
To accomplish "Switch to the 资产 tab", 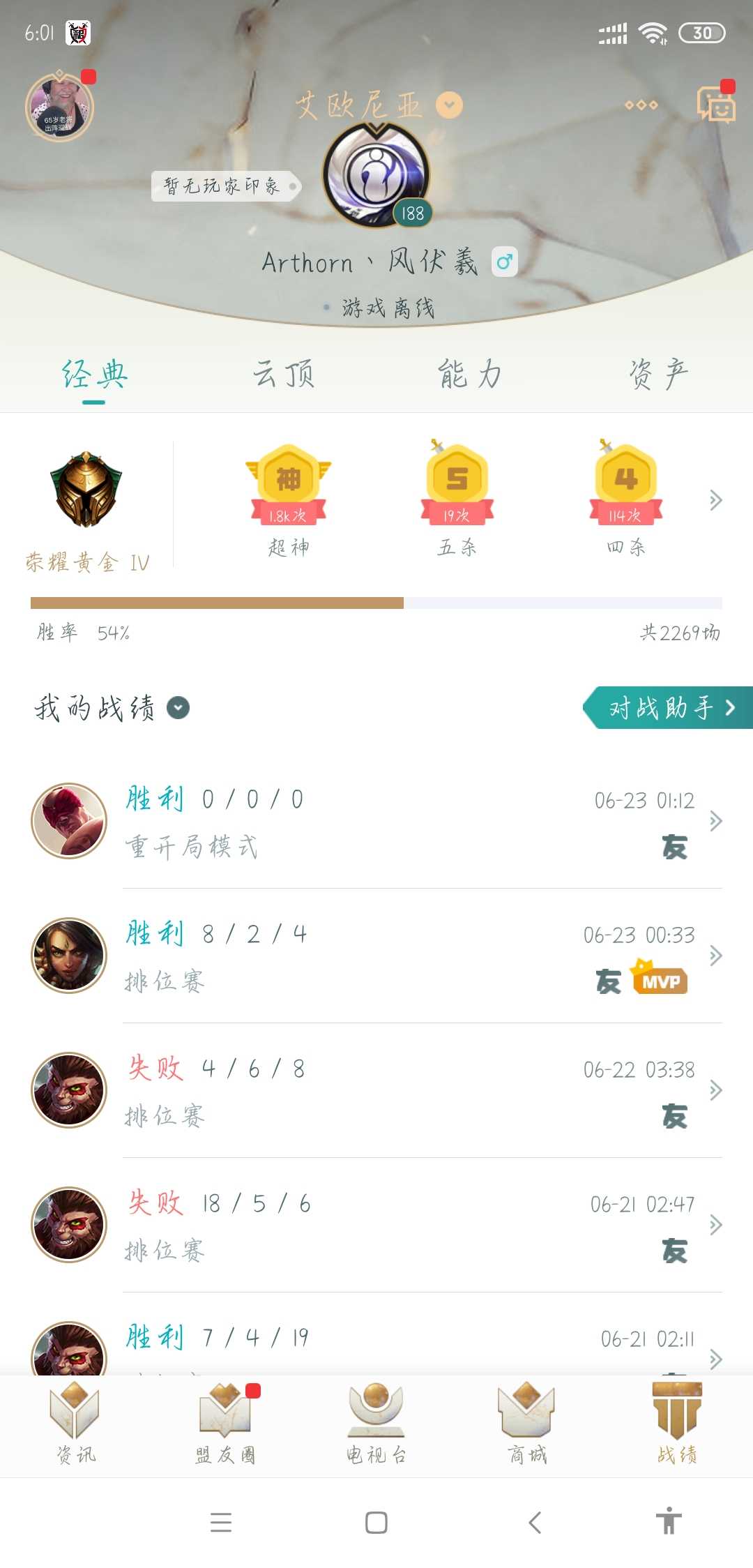I will click(x=659, y=374).
